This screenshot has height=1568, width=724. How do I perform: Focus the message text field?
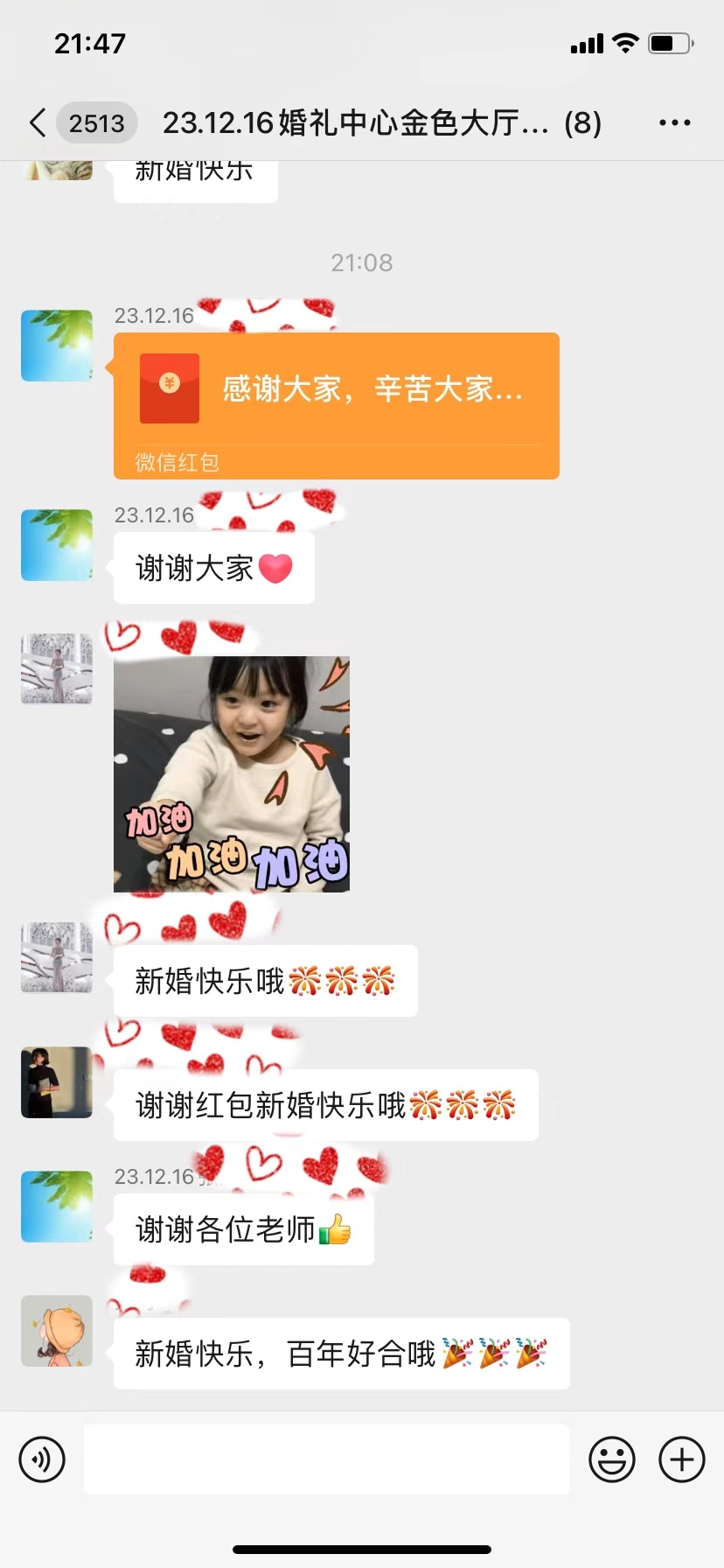[x=326, y=1459]
